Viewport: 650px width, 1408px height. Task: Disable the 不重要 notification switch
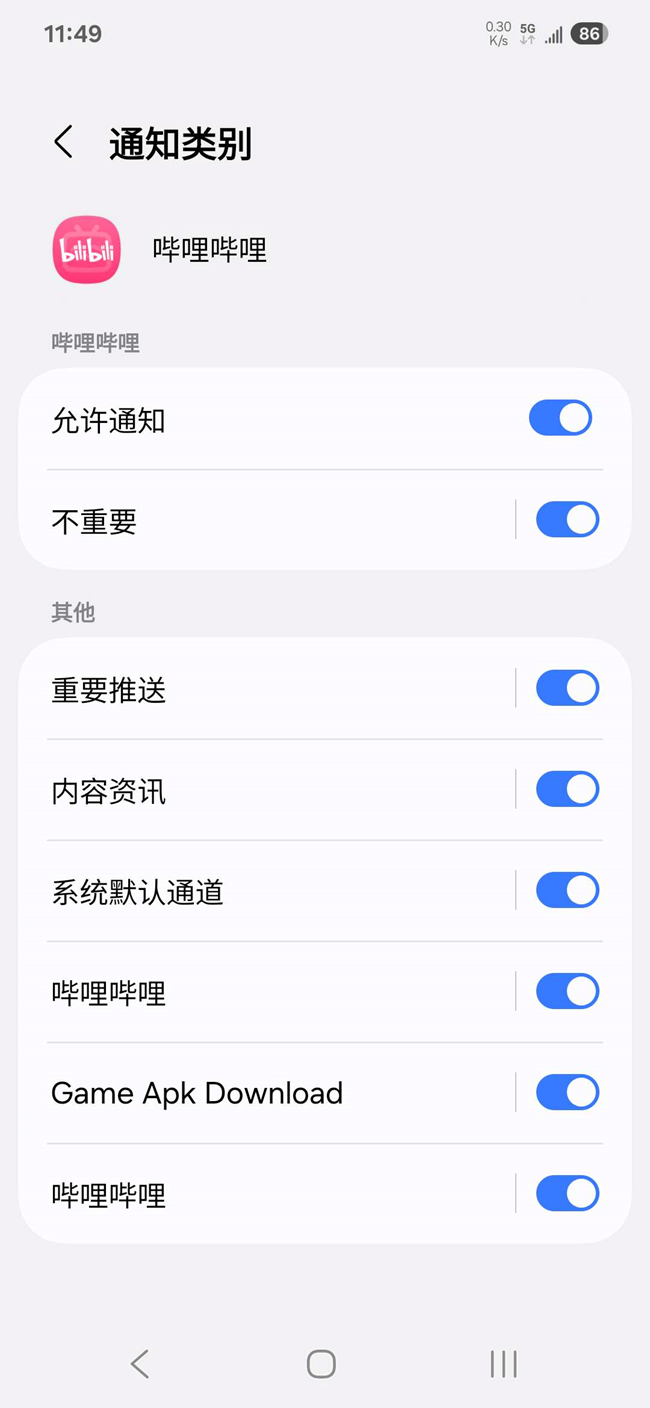pos(567,520)
